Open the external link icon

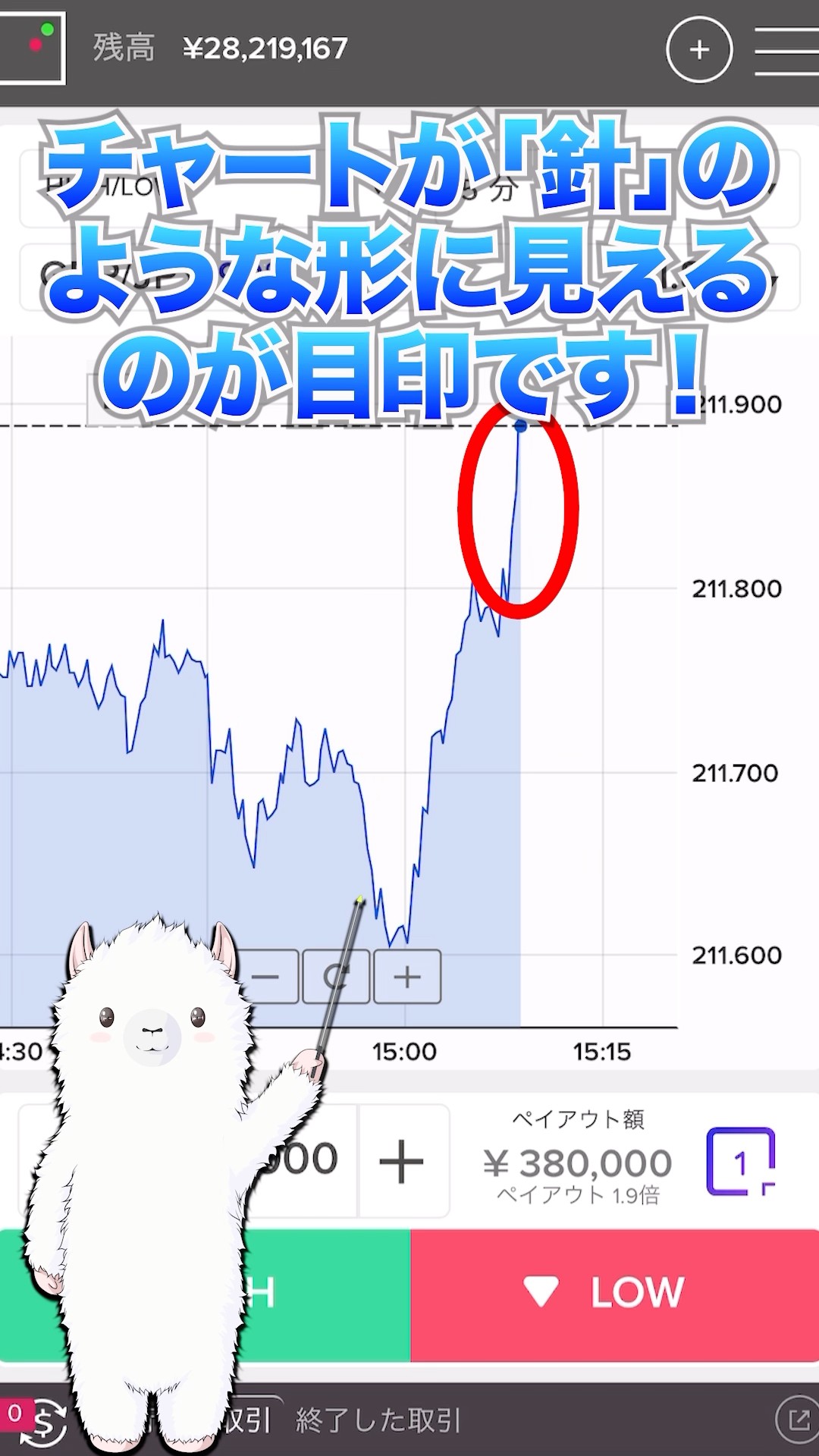796,1420
